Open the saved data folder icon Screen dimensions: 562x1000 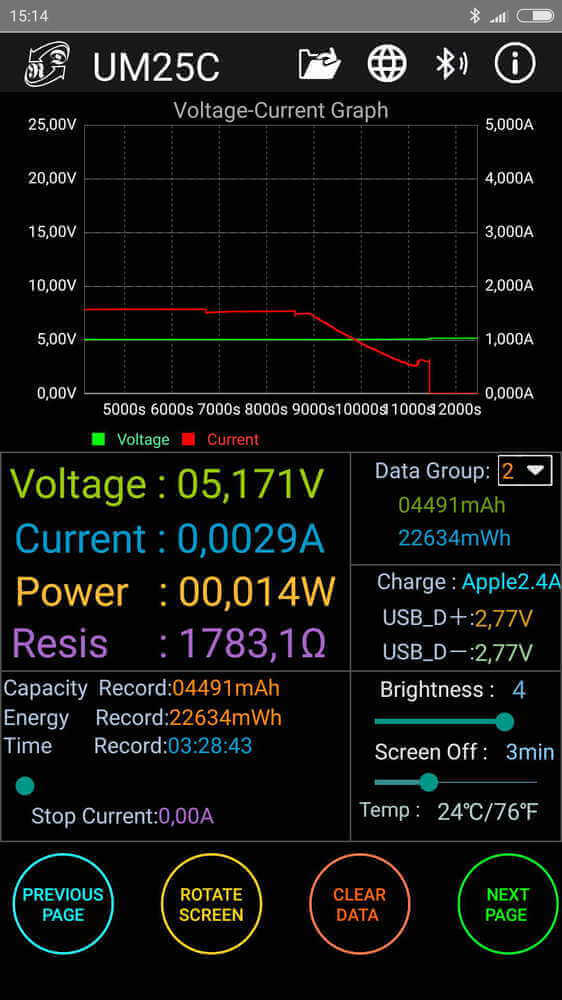pyautogui.click(x=320, y=64)
